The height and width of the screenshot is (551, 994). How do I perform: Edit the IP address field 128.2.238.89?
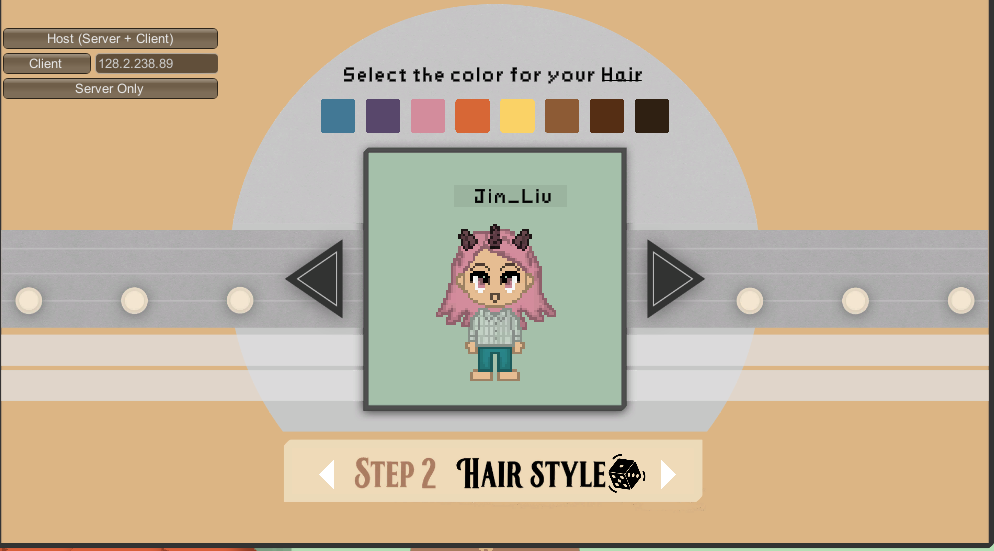pyautogui.click(x=156, y=64)
